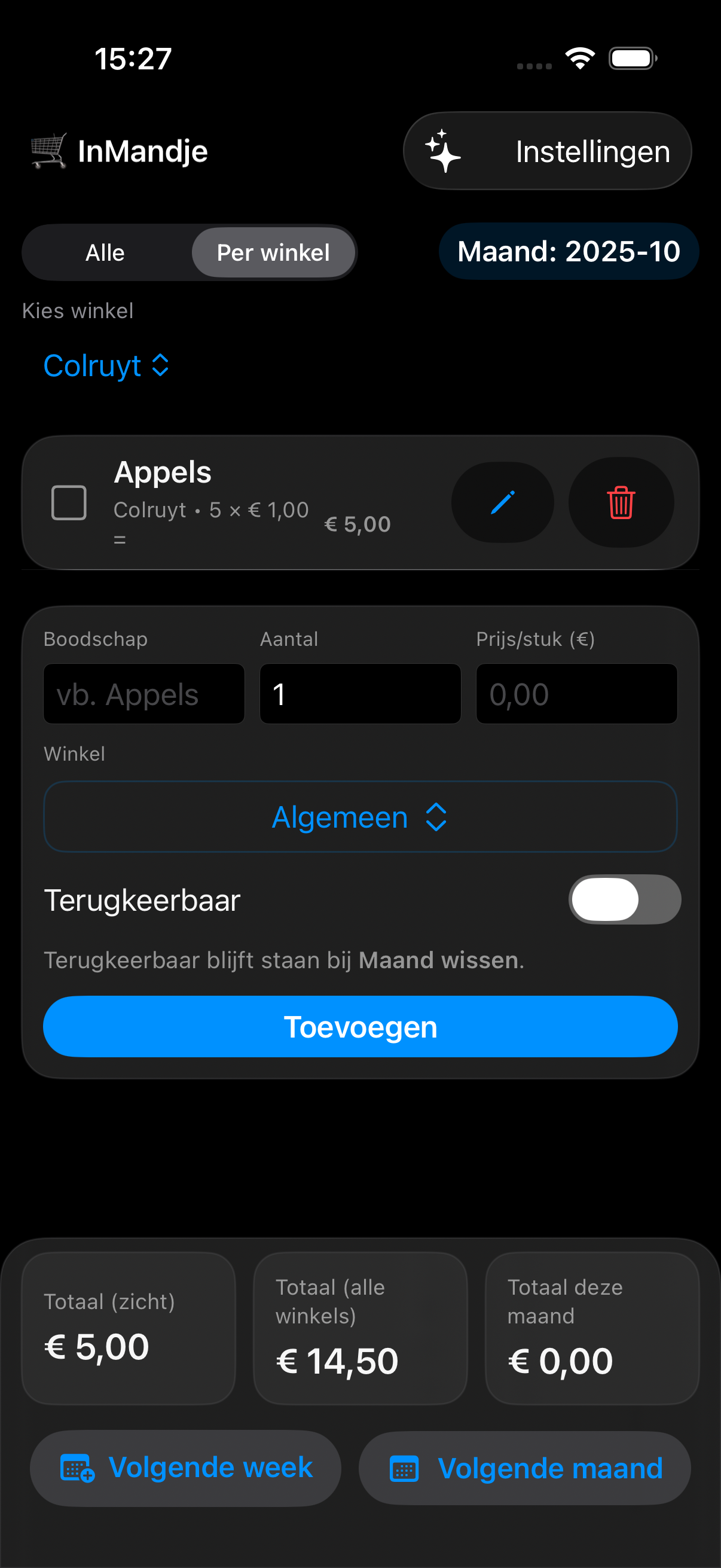Open the Maand: 2025-10 selector
The width and height of the screenshot is (721, 1568).
pyautogui.click(x=569, y=251)
